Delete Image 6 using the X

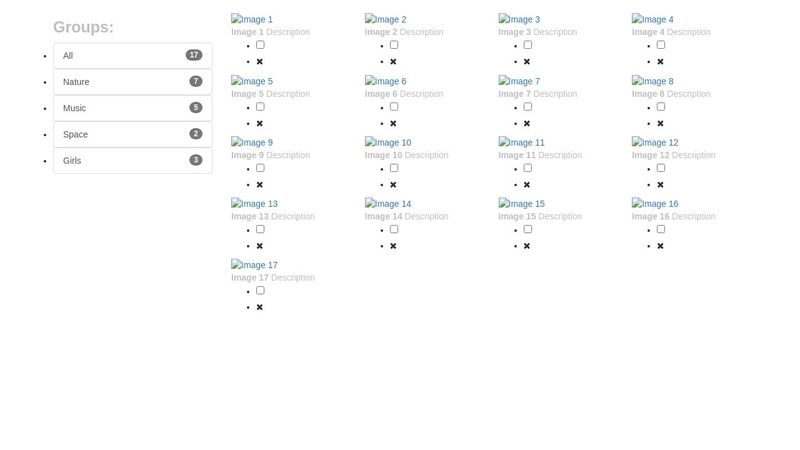(393, 124)
